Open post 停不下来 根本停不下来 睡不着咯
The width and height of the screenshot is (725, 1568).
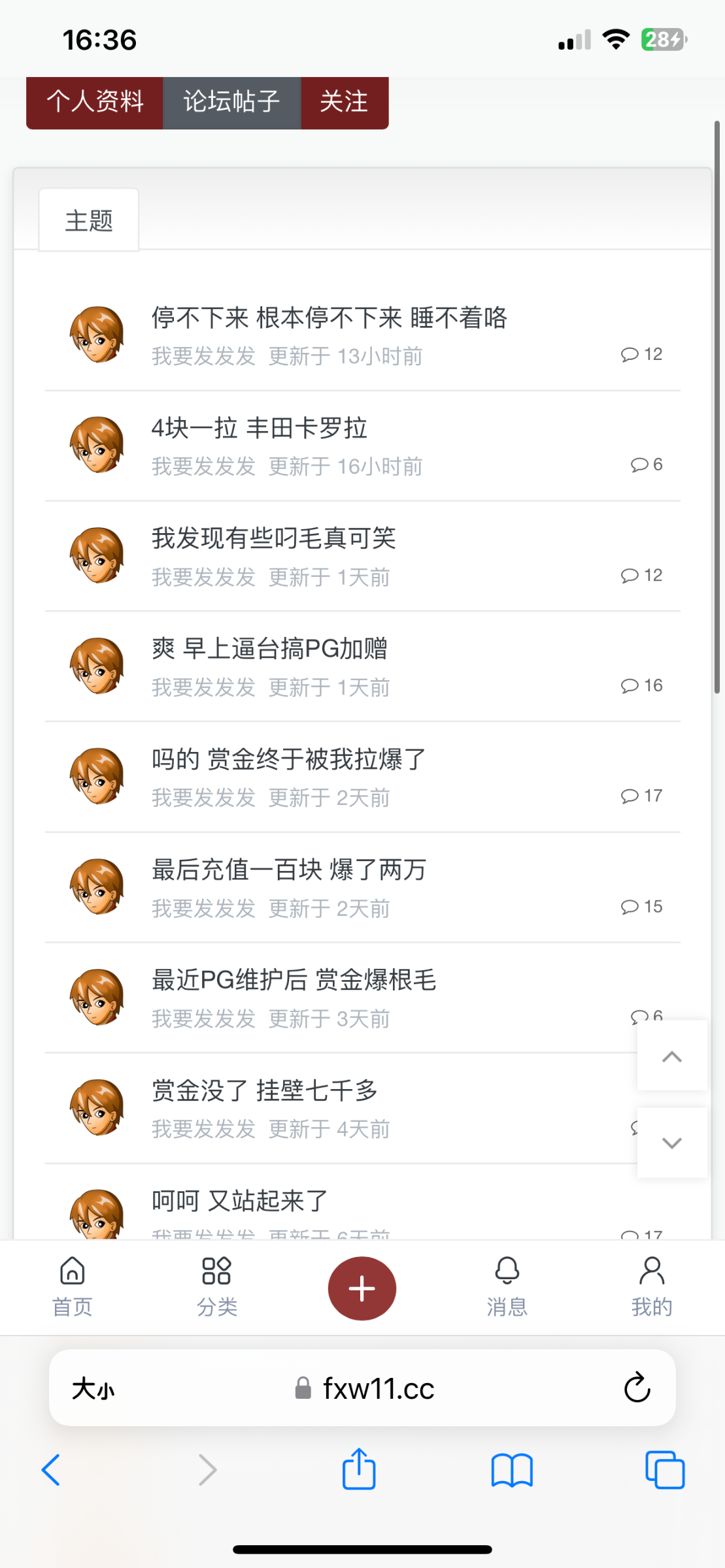[x=329, y=318]
